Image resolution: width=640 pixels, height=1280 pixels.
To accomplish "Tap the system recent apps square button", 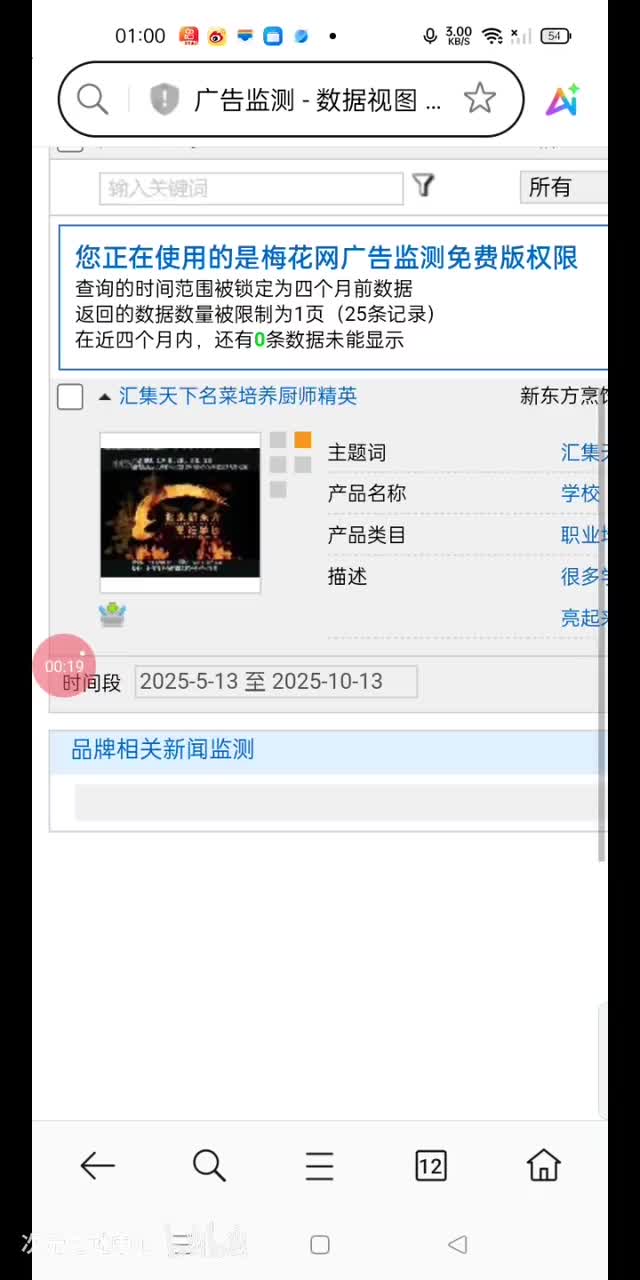I will pos(320,1245).
